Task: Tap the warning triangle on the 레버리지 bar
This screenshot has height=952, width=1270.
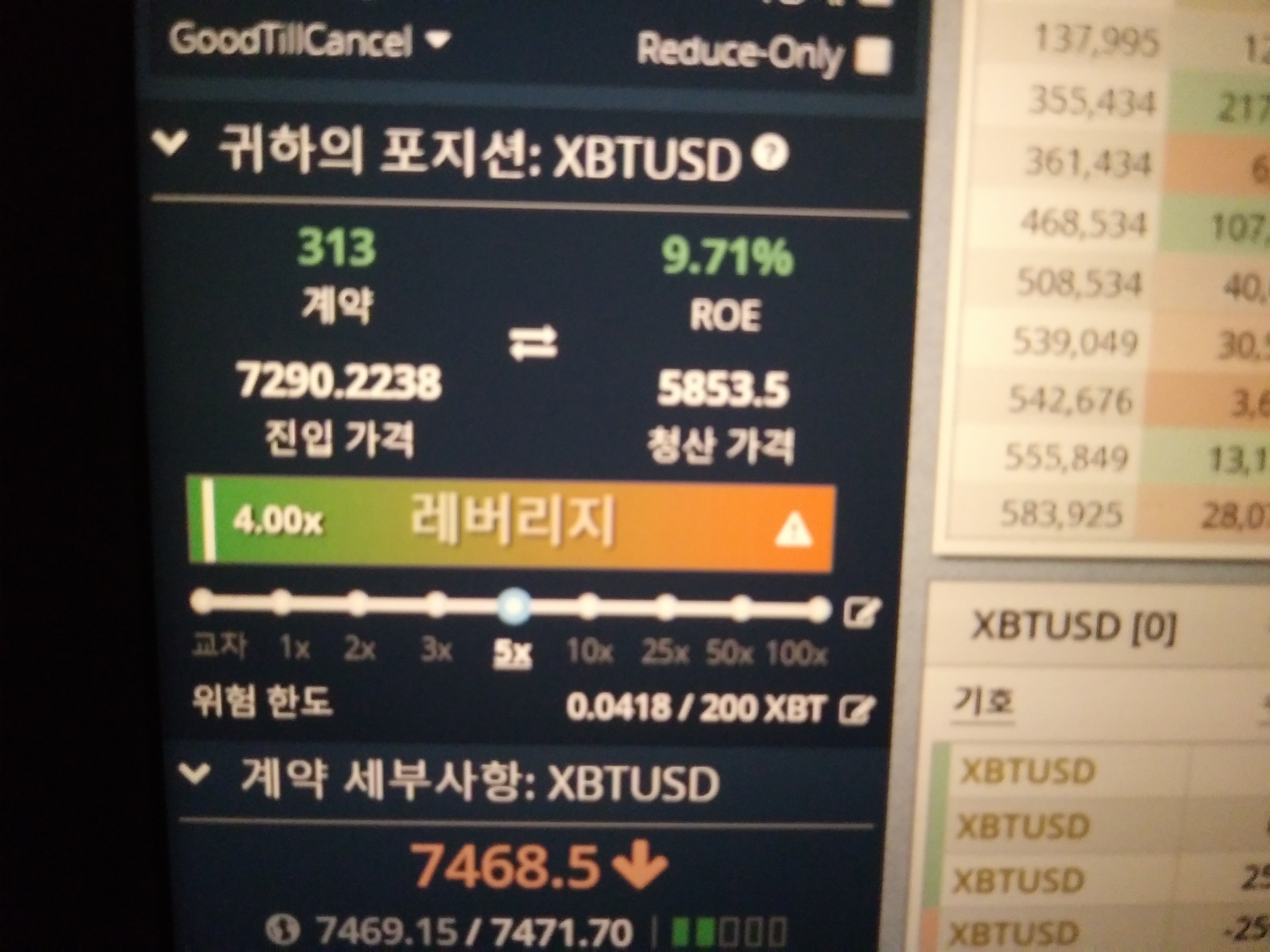Action: point(793,531)
